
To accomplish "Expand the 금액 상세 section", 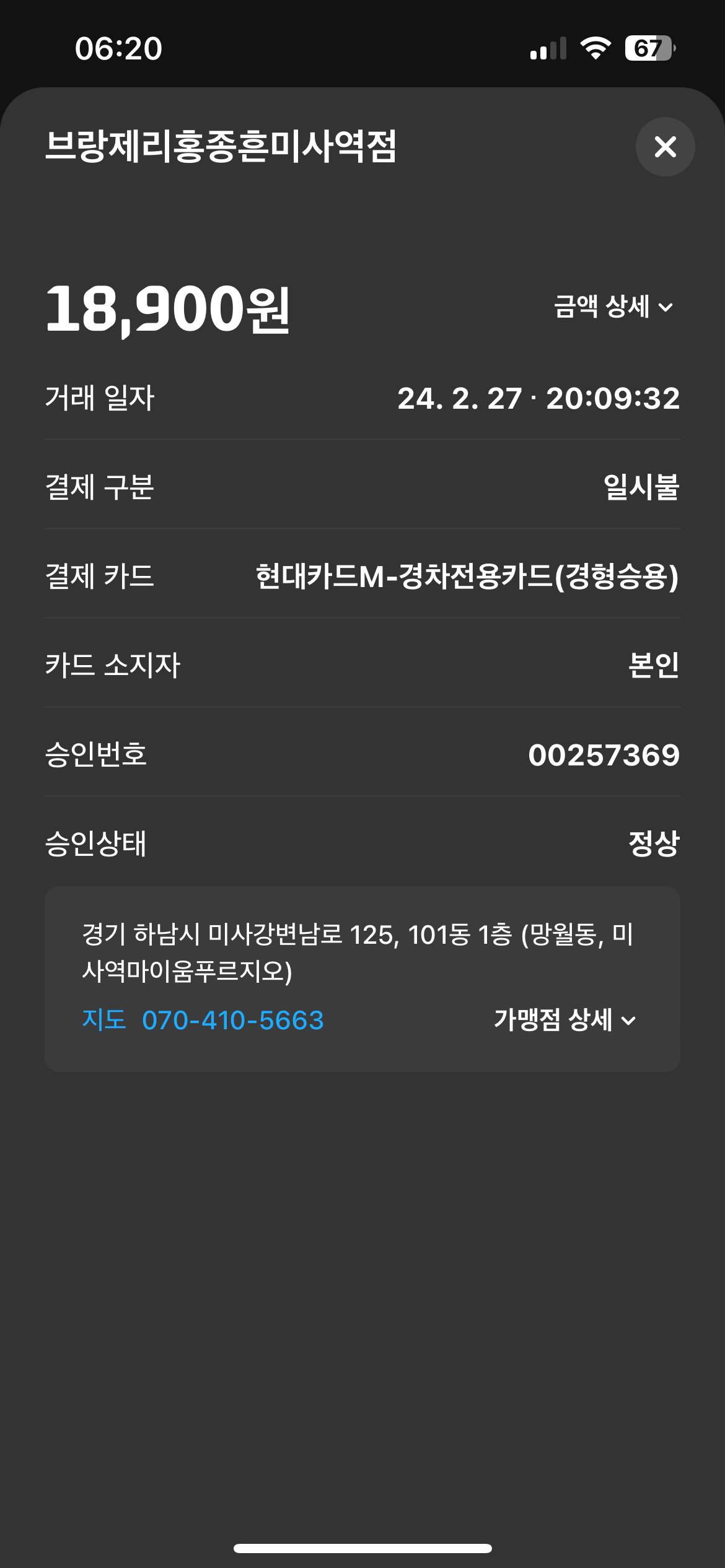I will (x=613, y=307).
